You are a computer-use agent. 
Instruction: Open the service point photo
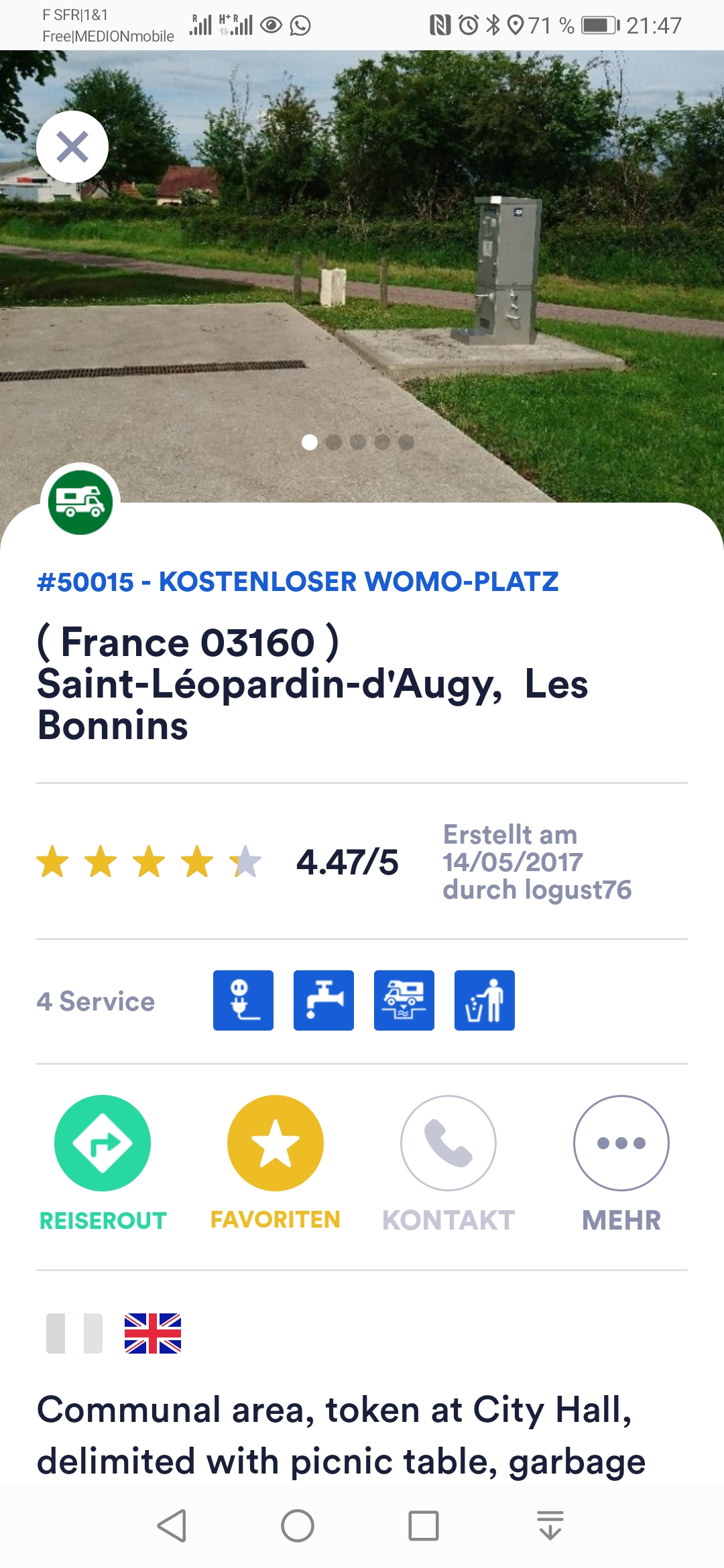coord(362,276)
